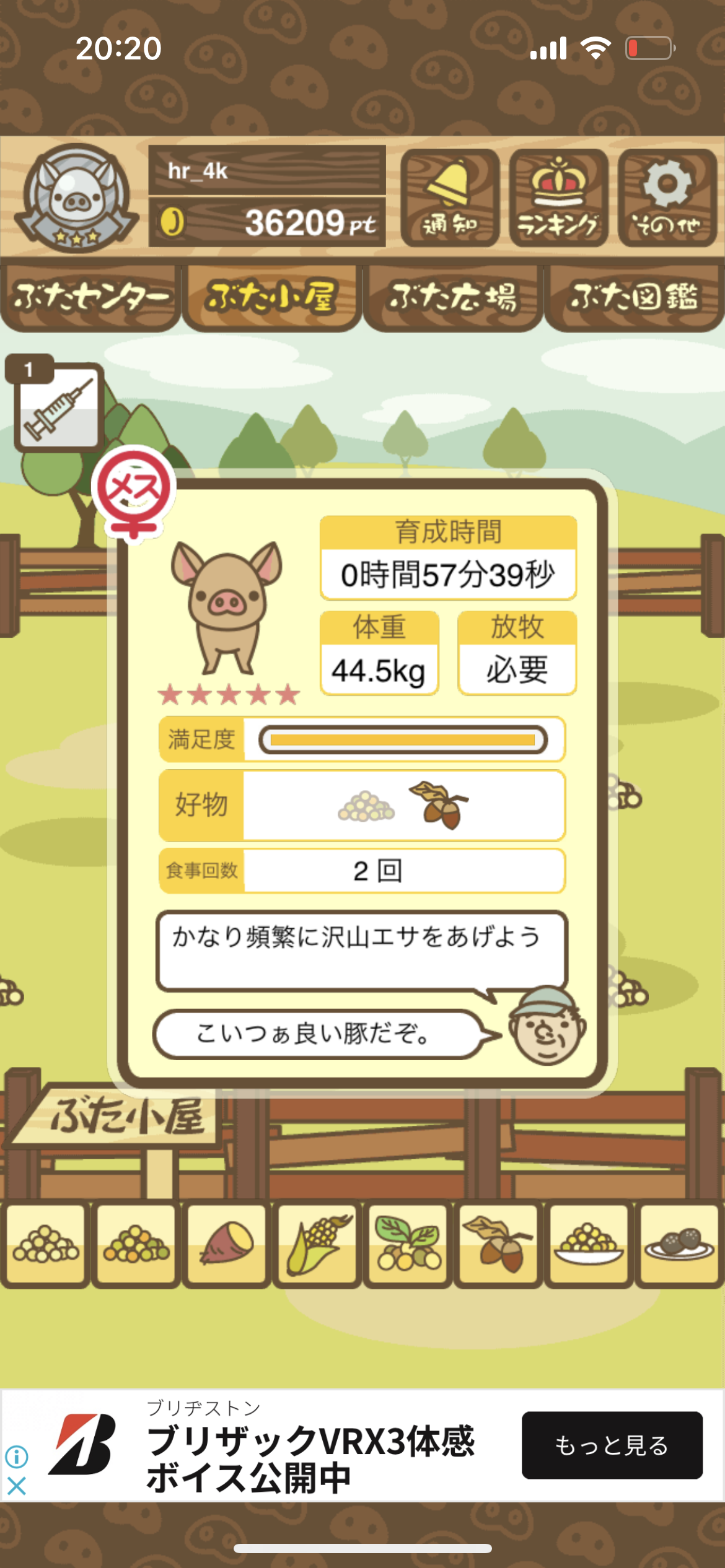Switch to the ぶた小屋 tab
The width and height of the screenshot is (725, 1568).
[x=271, y=298]
